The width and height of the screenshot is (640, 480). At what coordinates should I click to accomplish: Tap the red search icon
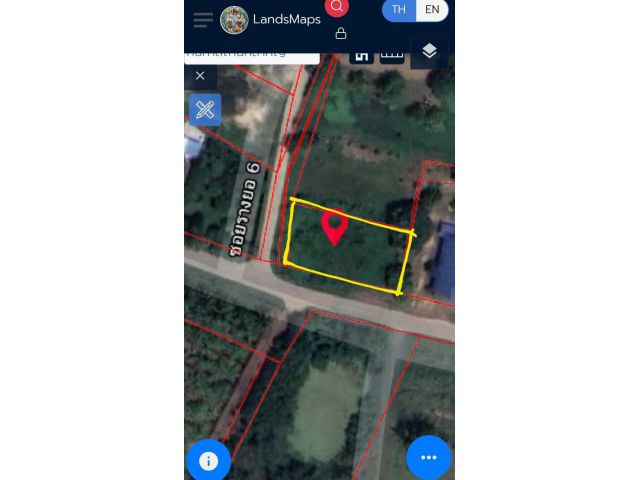[337, 7]
